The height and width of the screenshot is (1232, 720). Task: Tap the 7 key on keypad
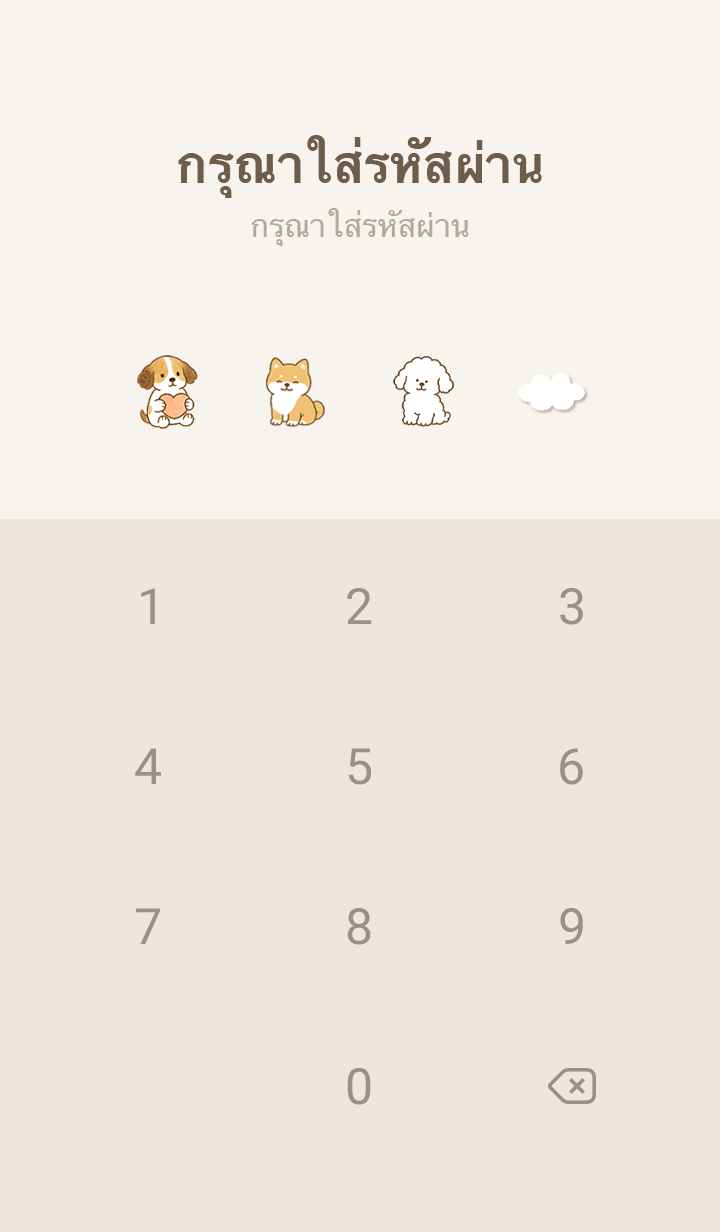[x=148, y=927]
